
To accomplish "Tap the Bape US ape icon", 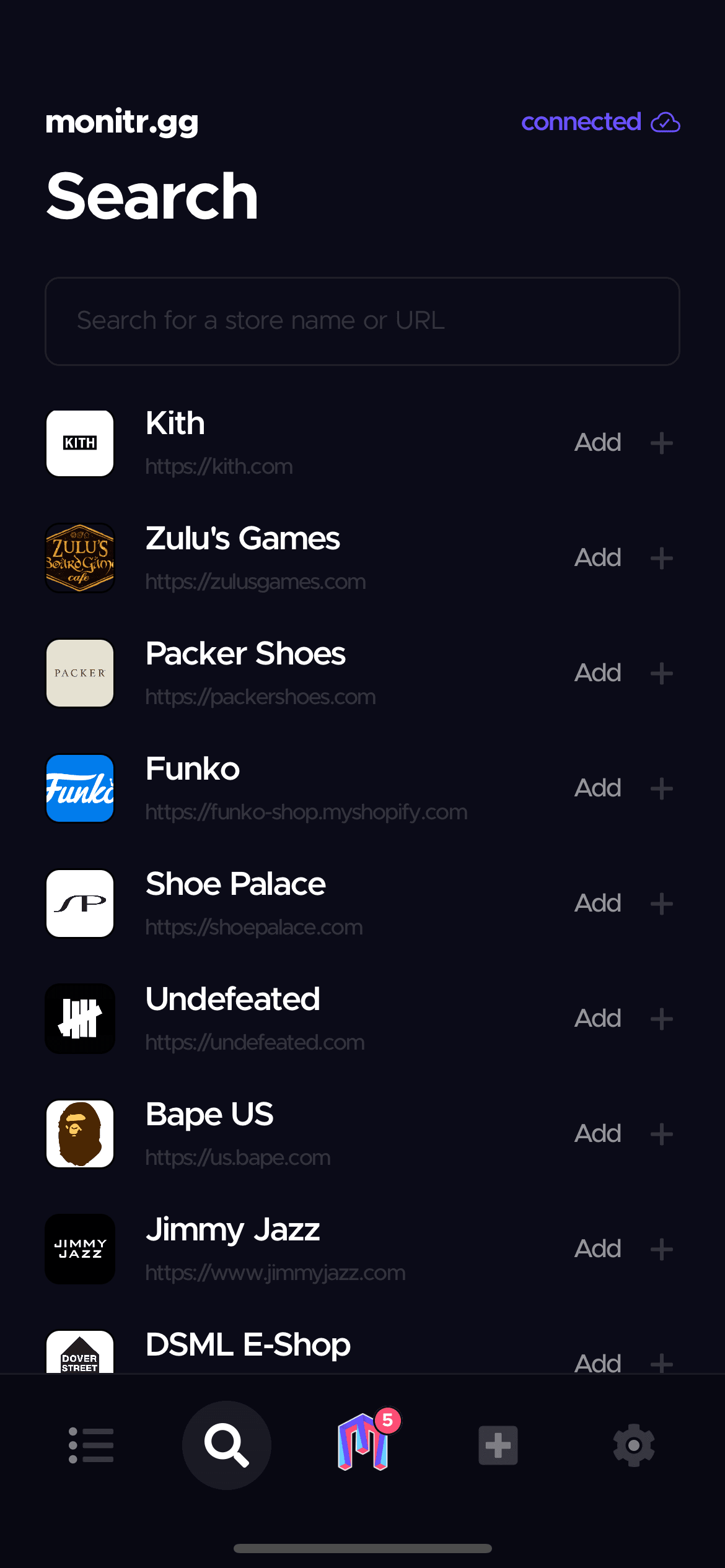I will pyautogui.click(x=80, y=1134).
